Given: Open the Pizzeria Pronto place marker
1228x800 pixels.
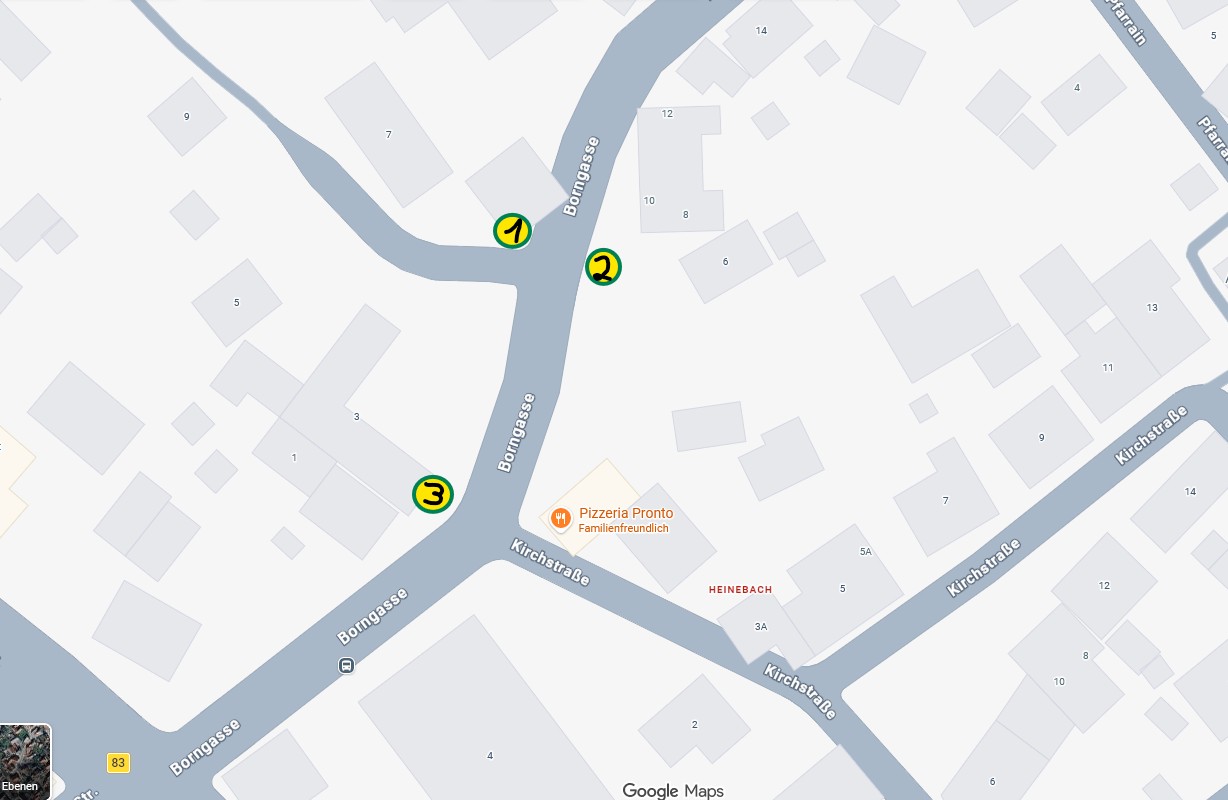Looking at the screenshot, I should pos(561,518).
